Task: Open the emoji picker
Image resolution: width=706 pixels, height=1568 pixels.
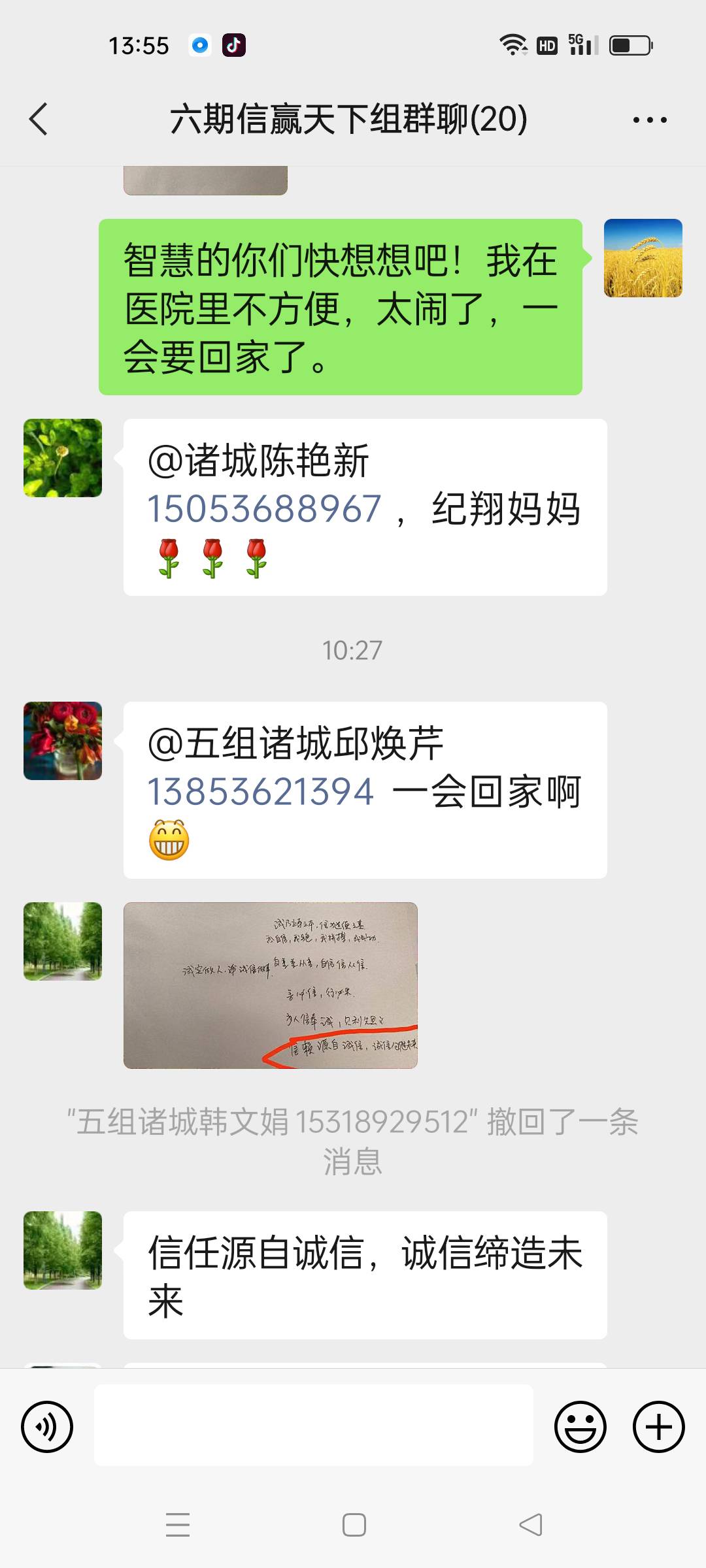Action: tap(580, 1427)
